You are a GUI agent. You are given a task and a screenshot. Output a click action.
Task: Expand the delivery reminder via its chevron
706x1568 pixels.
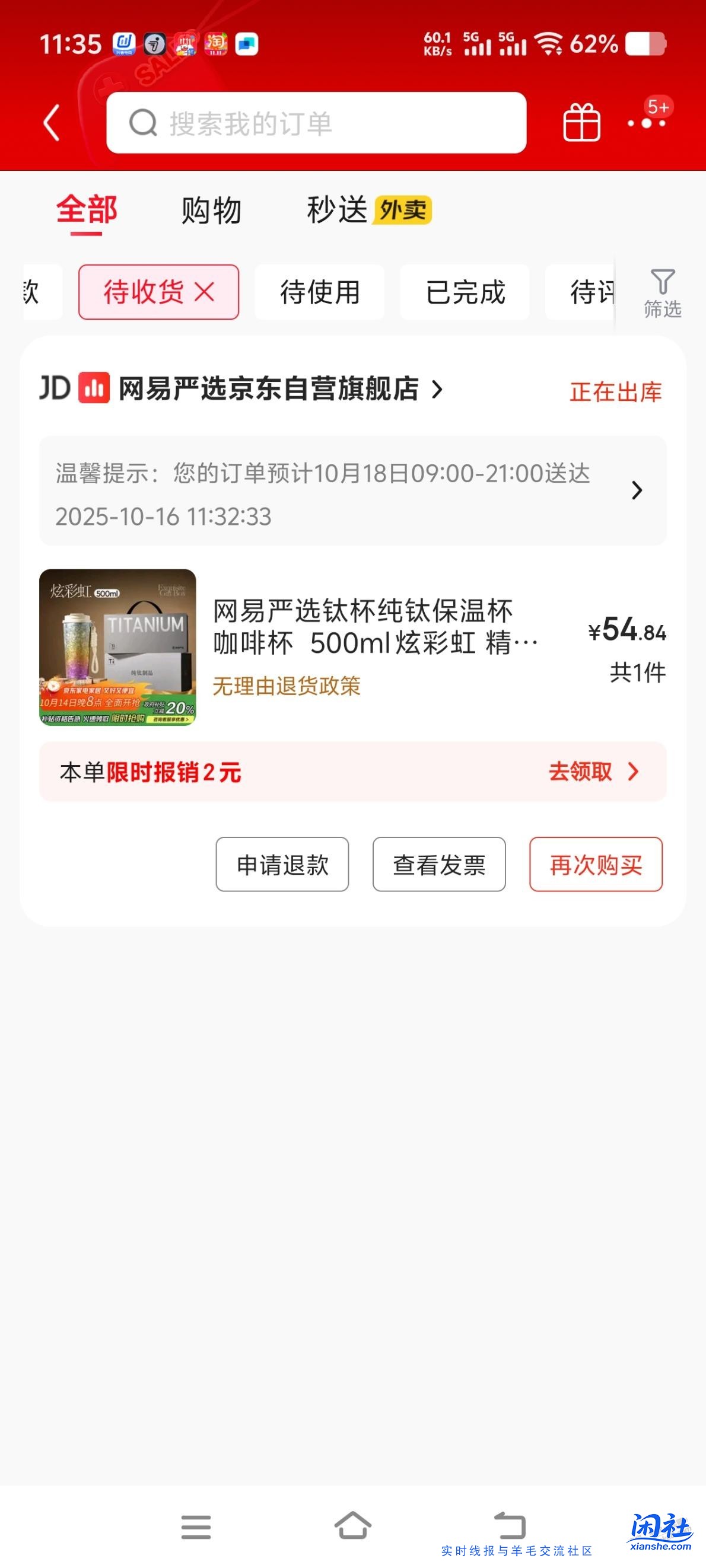pyautogui.click(x=637, y=490)
